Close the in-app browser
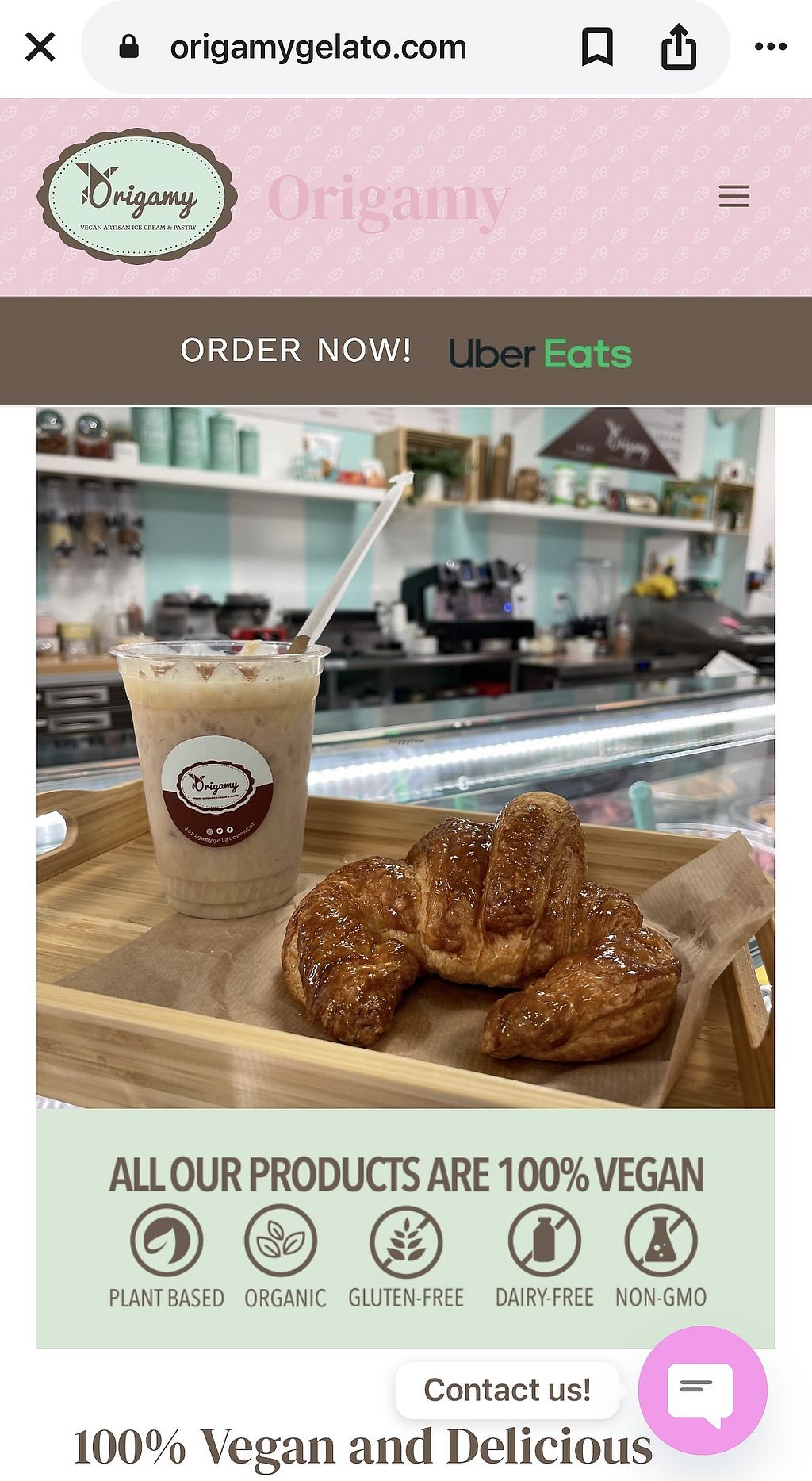The image size is (812, 1481). pos(40,48)
